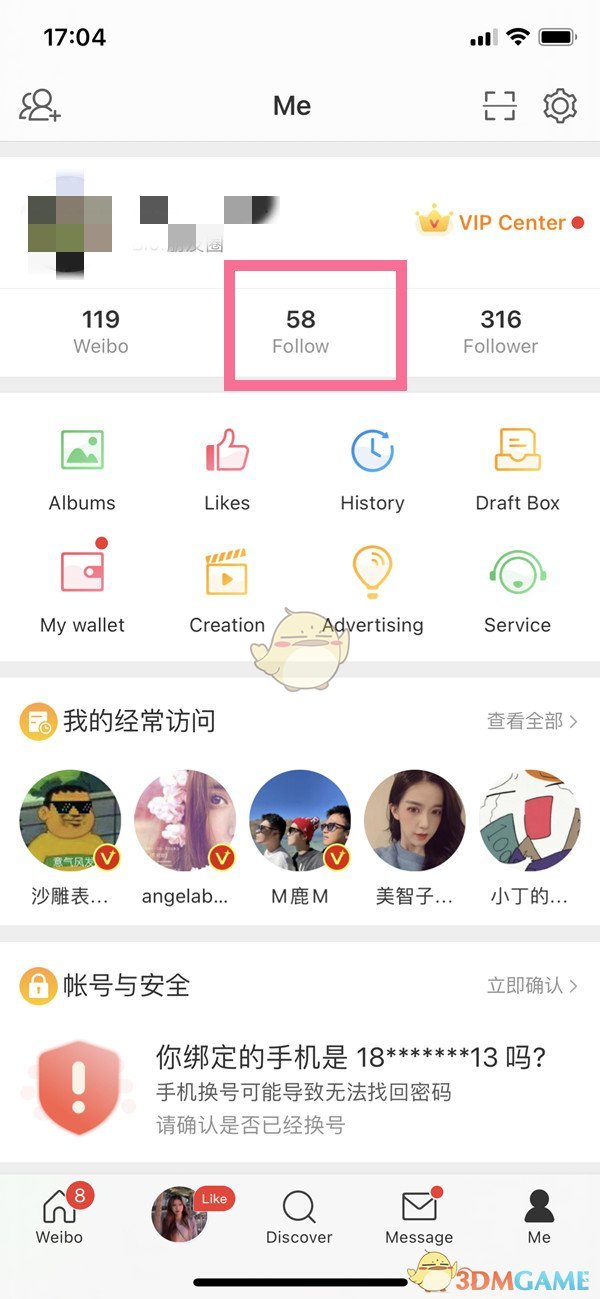The height and width of the screenshot is (1299, 600).
Task: Open the angelab... profile avatar
Action: click(184, 820)
